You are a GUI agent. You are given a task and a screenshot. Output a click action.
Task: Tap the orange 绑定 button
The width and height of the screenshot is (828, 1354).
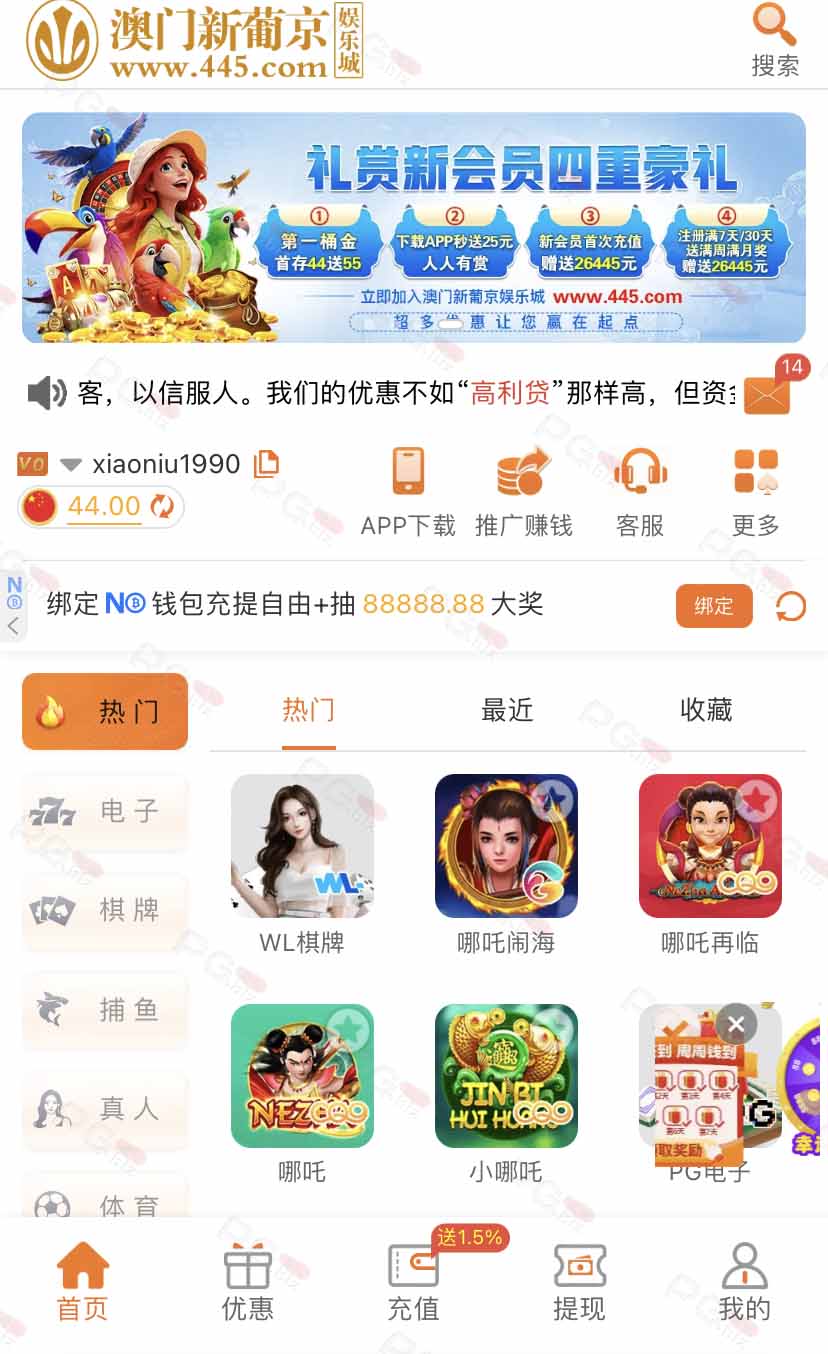(x=714, y=606)
